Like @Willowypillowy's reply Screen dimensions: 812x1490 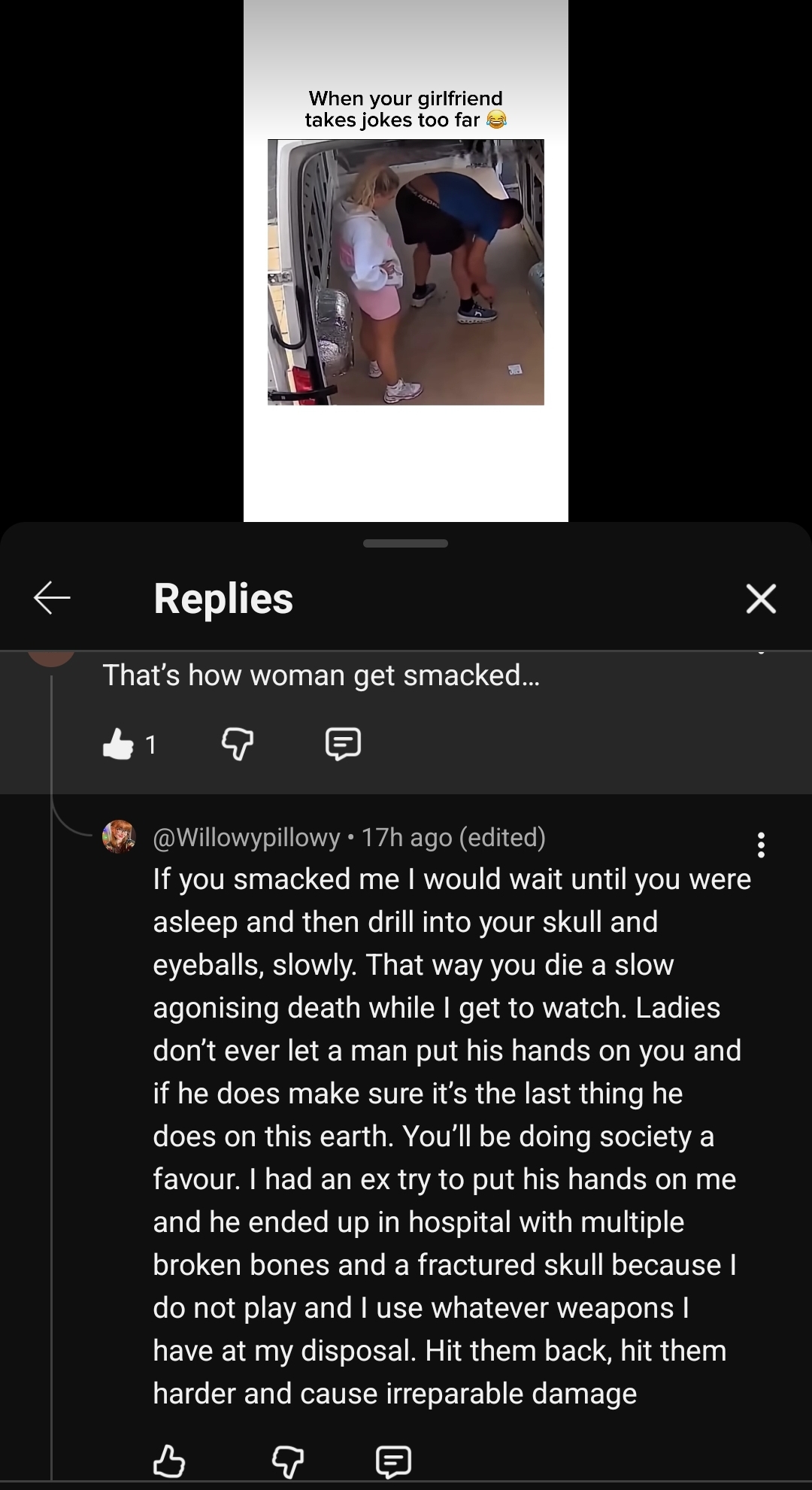169,1461
